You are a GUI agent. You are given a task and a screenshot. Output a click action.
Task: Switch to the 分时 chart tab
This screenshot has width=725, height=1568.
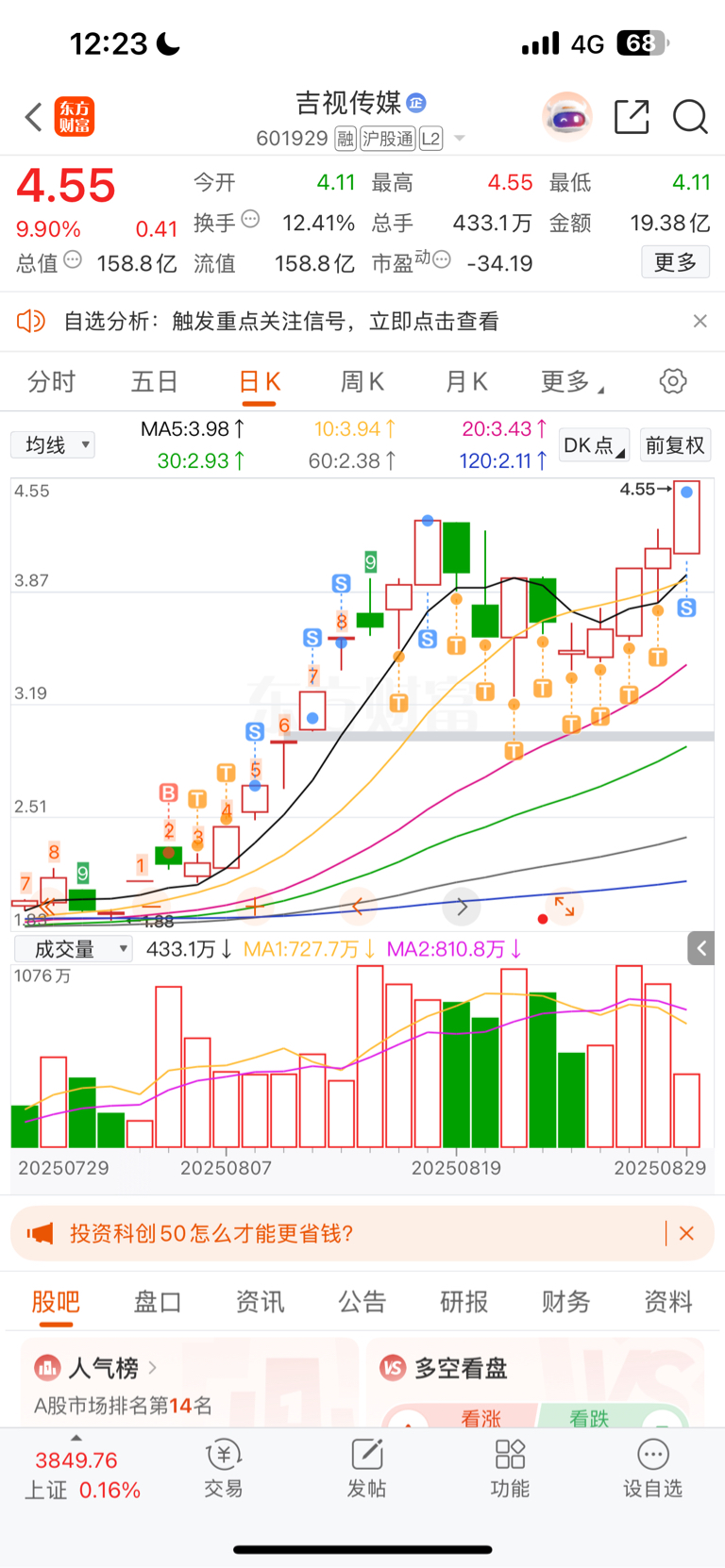[51, 382]
